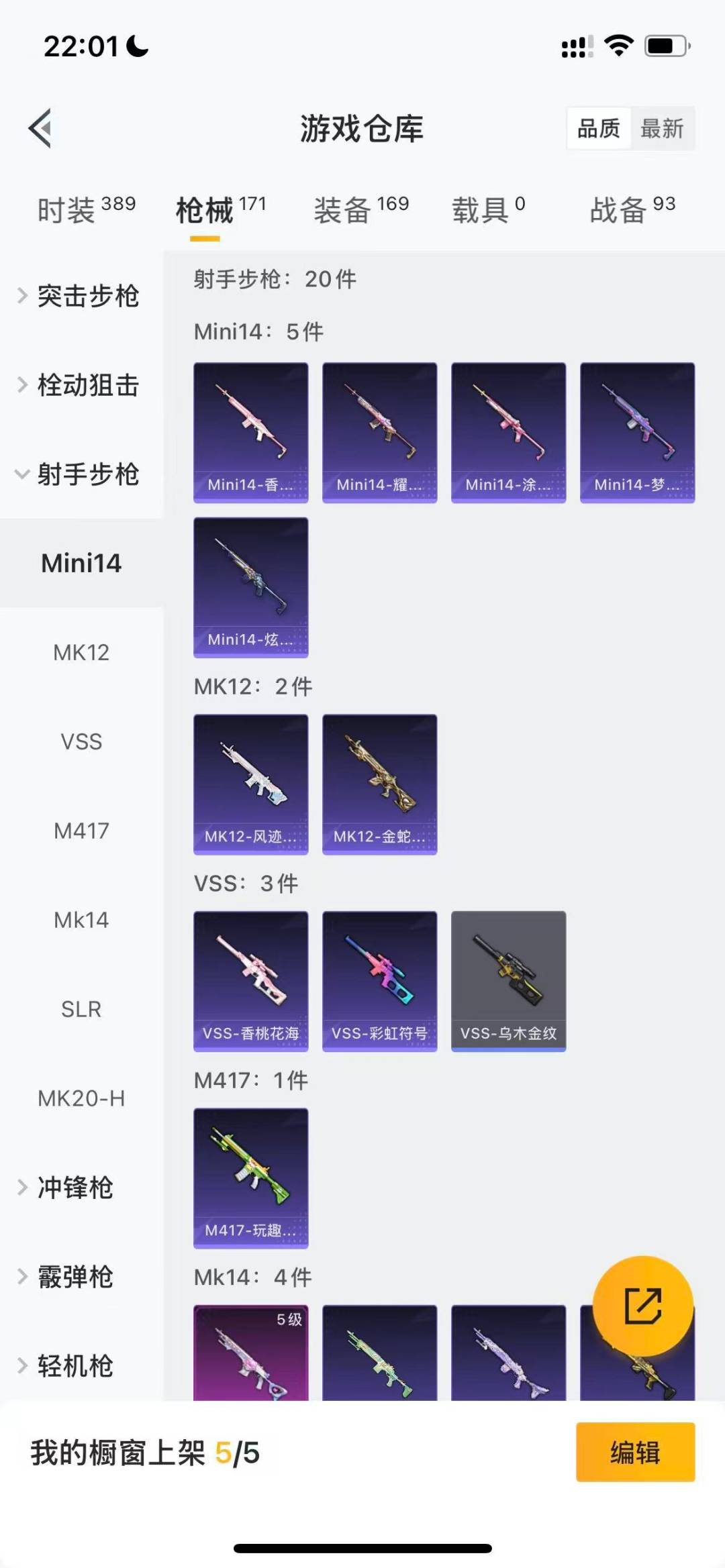Select the Mini14-香桃 skin thumbnail
Screen dimensions: 725x1568
pos(250,431)
